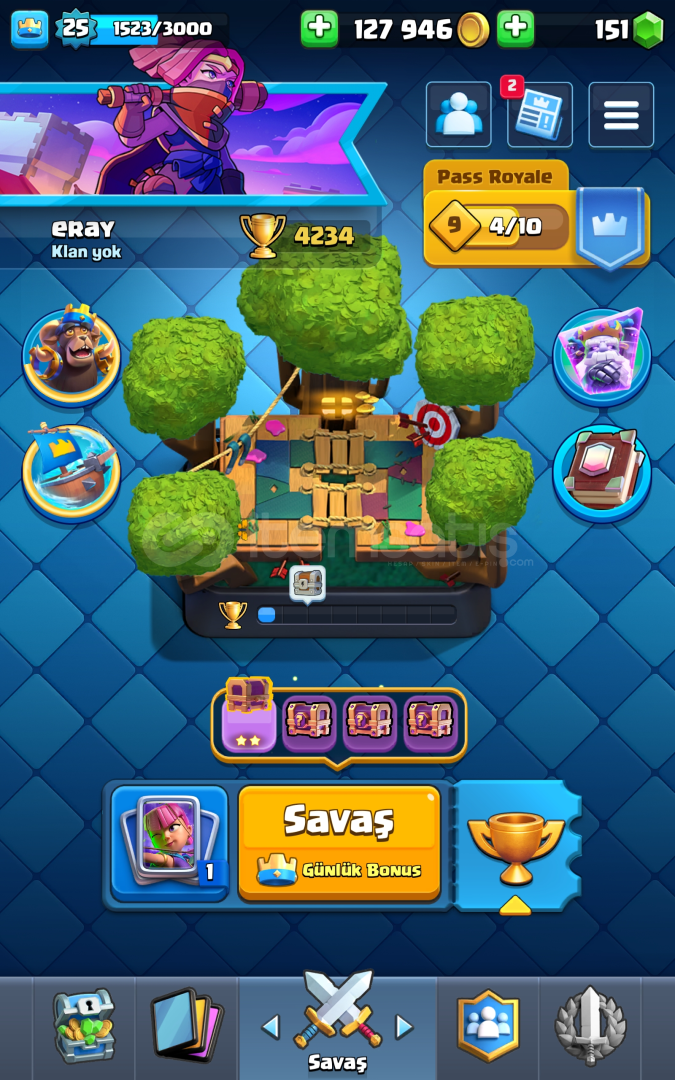This screenshot has height=1080, width=675.
Task: Open the magic book item icon
Action: click(x=602, y=472)
